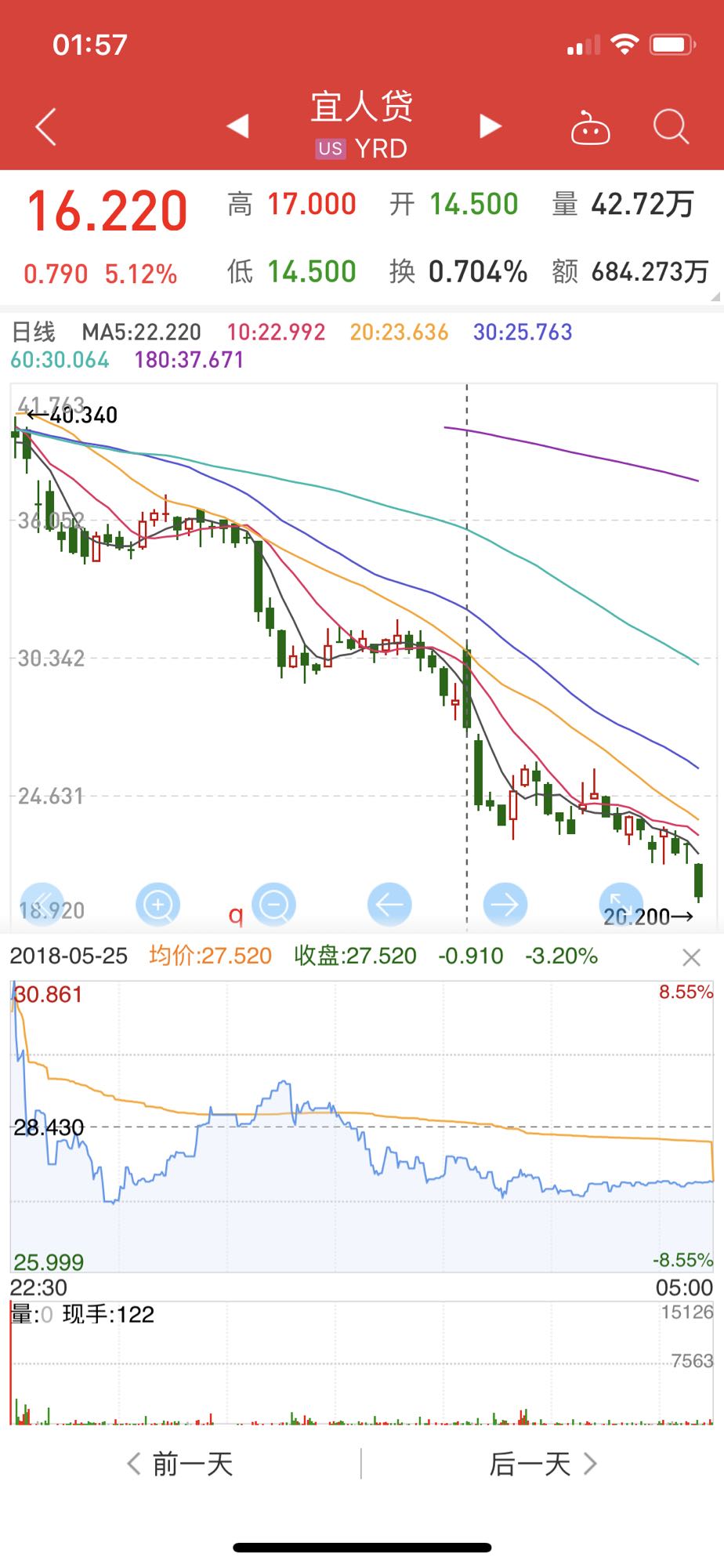
Task: Expand the quote details corner triangle
Action: 715,297
